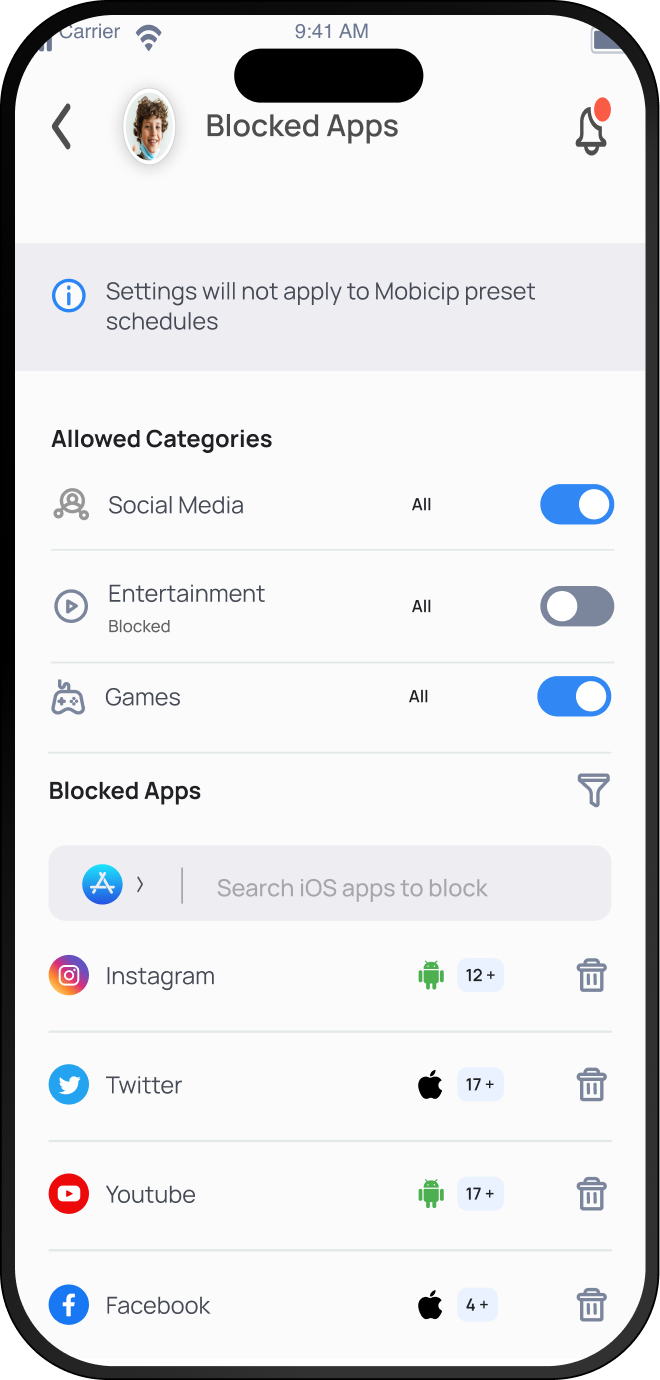Open the notifications bell
Image resolution: width=660 pixels, height=1380 pixels.
pyautogui.click(x=591, y=129)
